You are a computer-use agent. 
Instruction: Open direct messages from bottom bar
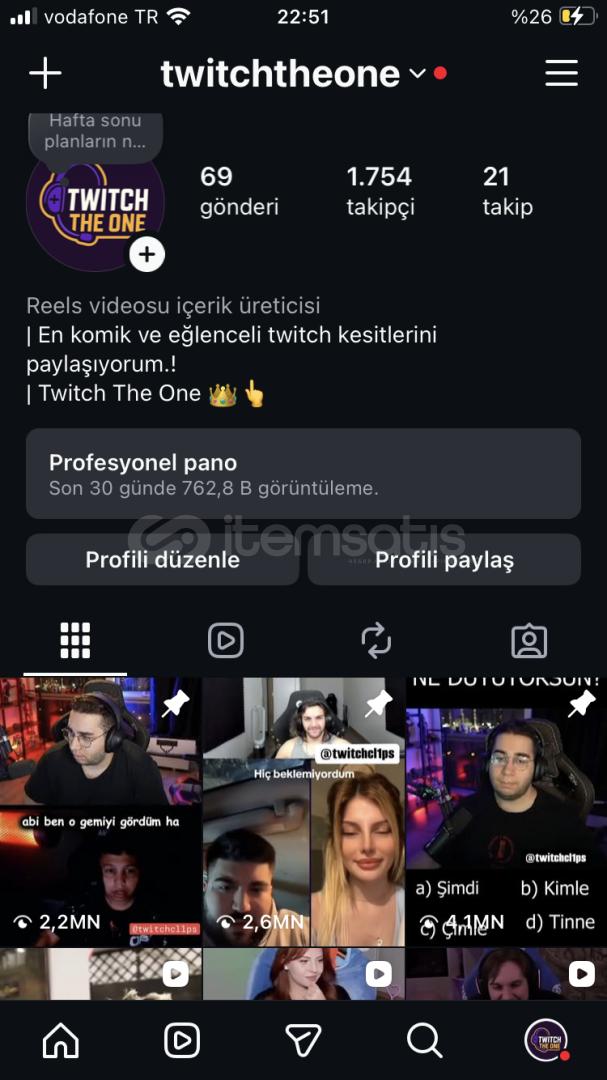(x=303, y=1041)
